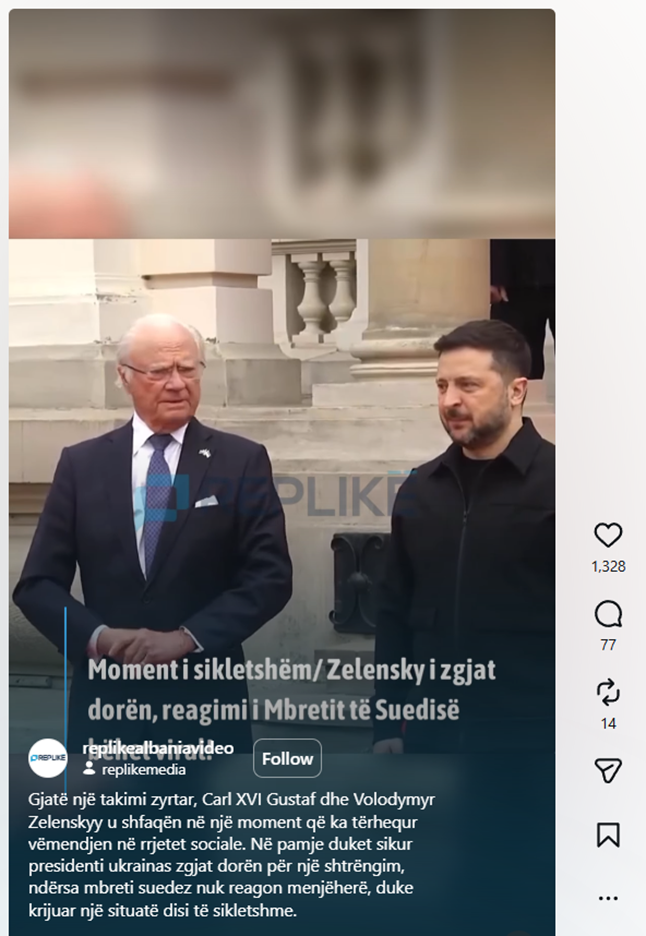Viewport: 646px width, 936px height.
Task: Open the replikealbaniavideo username link
Action: tap(158, 748)
